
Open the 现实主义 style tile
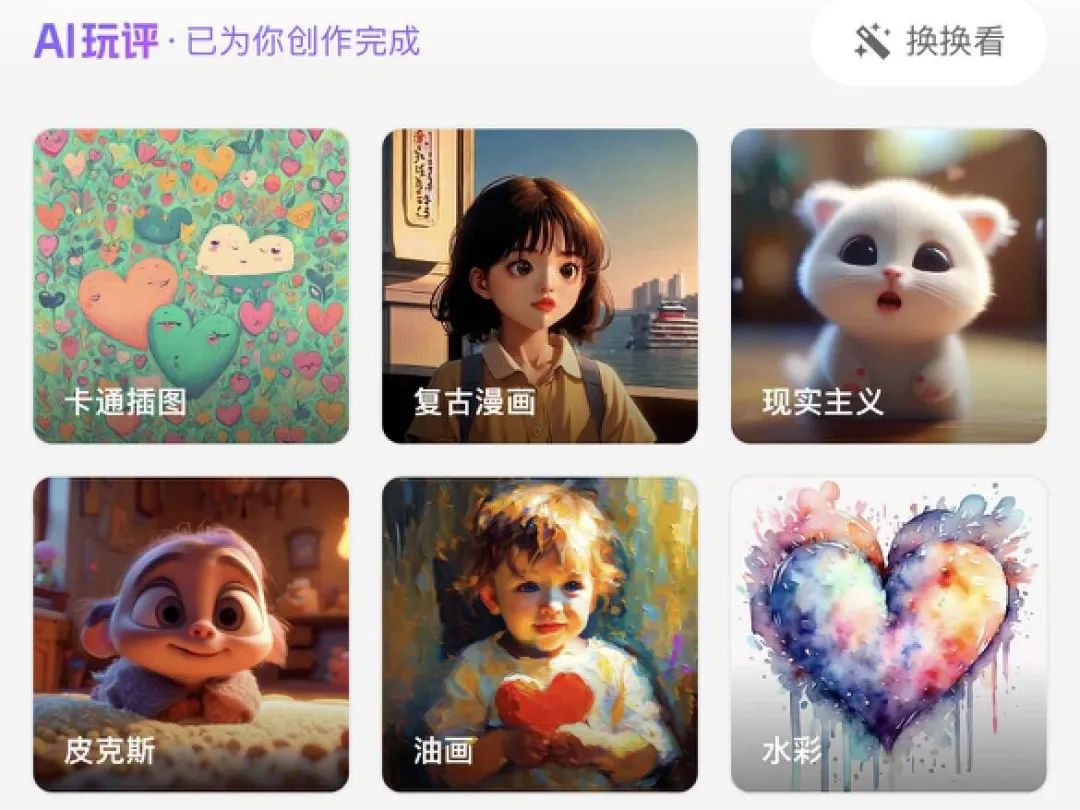click(x=888, y=286)
